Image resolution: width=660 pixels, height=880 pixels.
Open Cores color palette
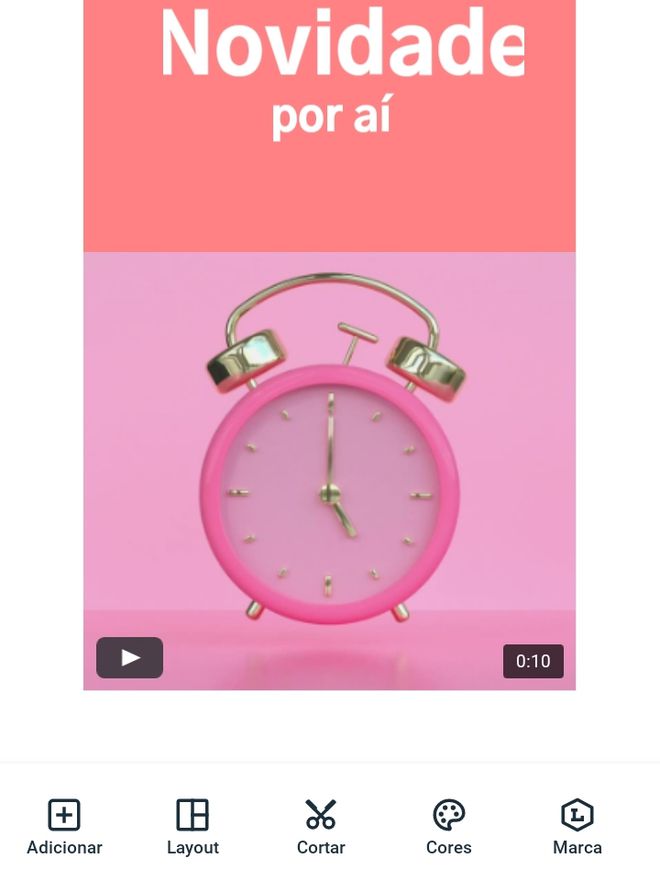449,826
